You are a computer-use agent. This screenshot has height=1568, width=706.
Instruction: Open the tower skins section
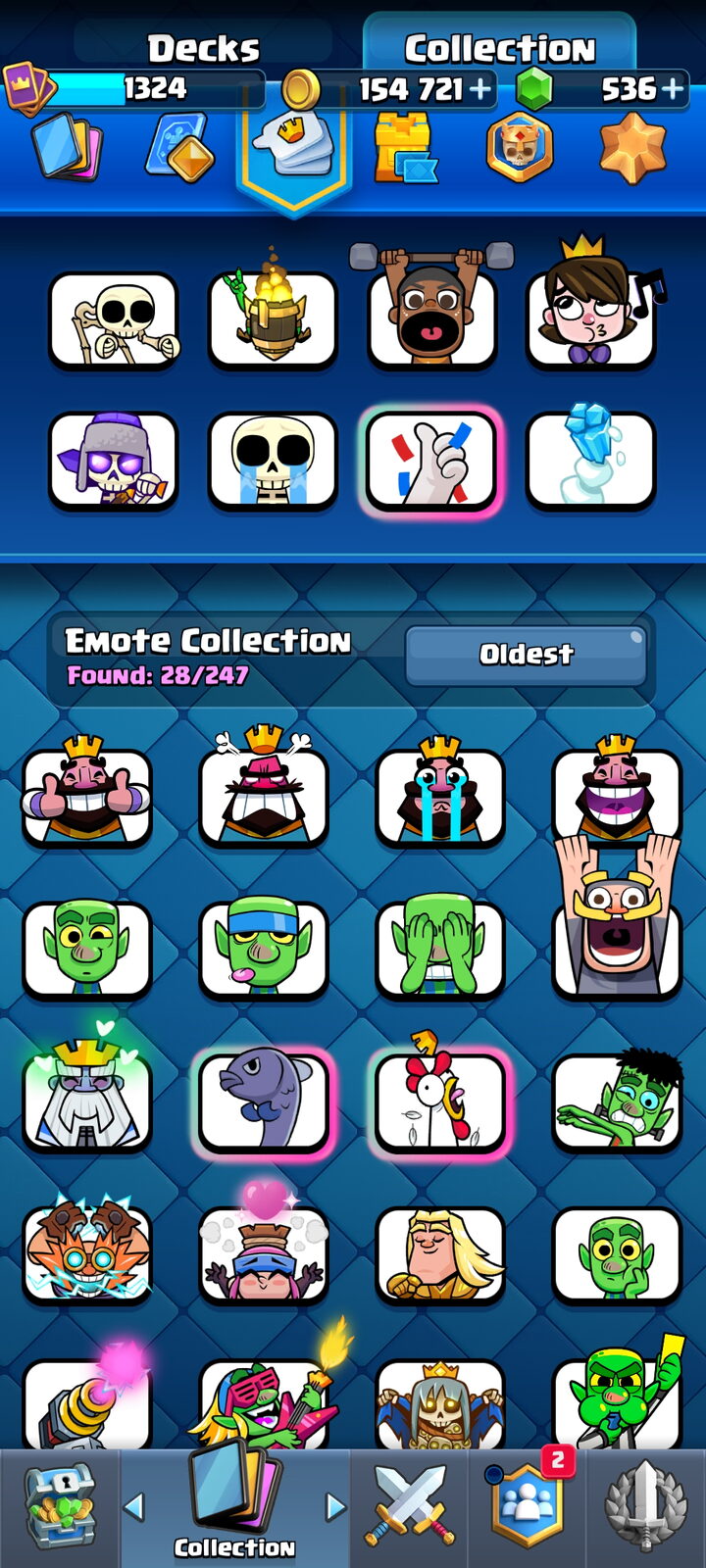point(404,148)
